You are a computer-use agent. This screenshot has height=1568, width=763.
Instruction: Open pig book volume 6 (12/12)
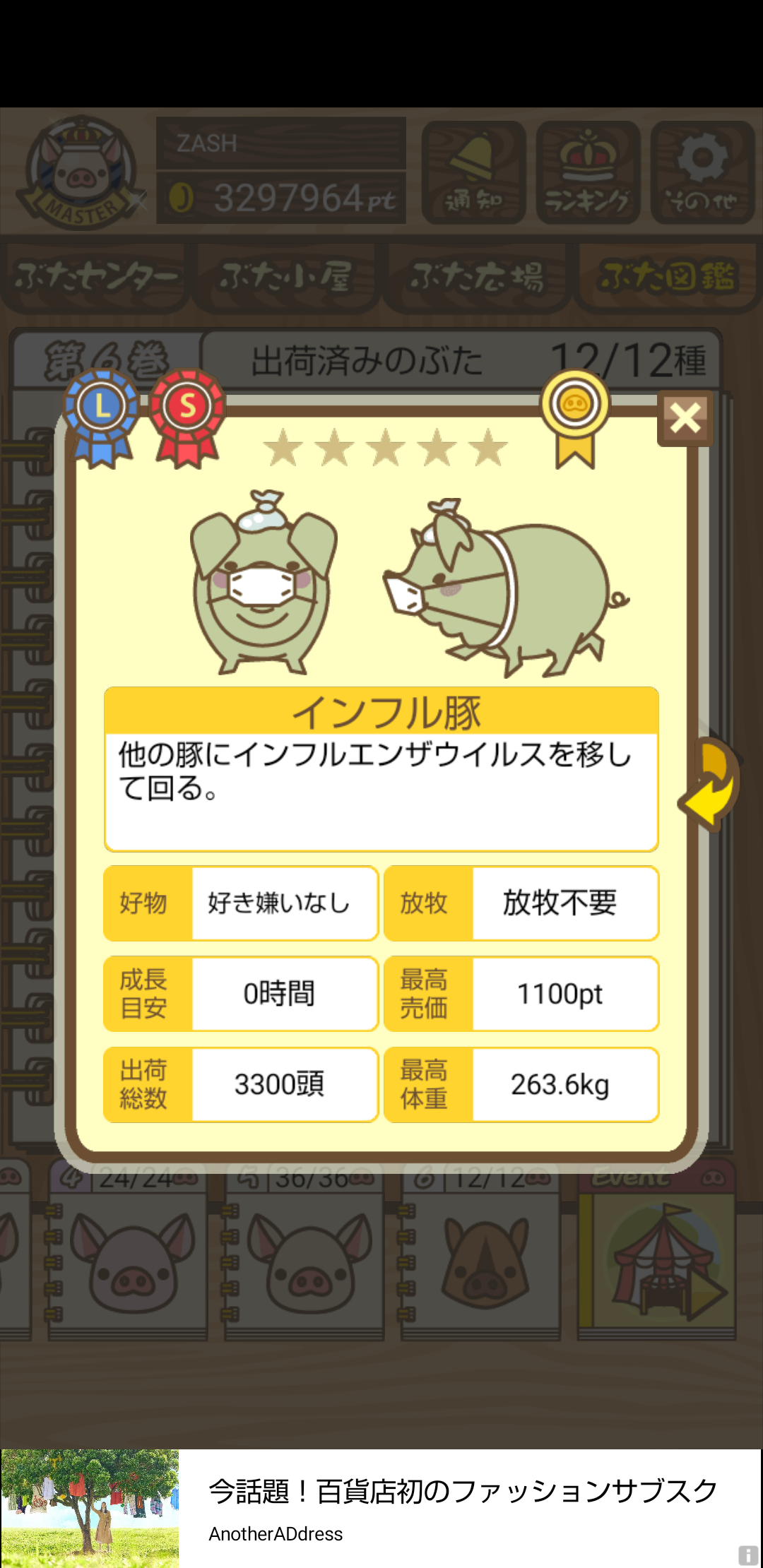(482, 1257)
